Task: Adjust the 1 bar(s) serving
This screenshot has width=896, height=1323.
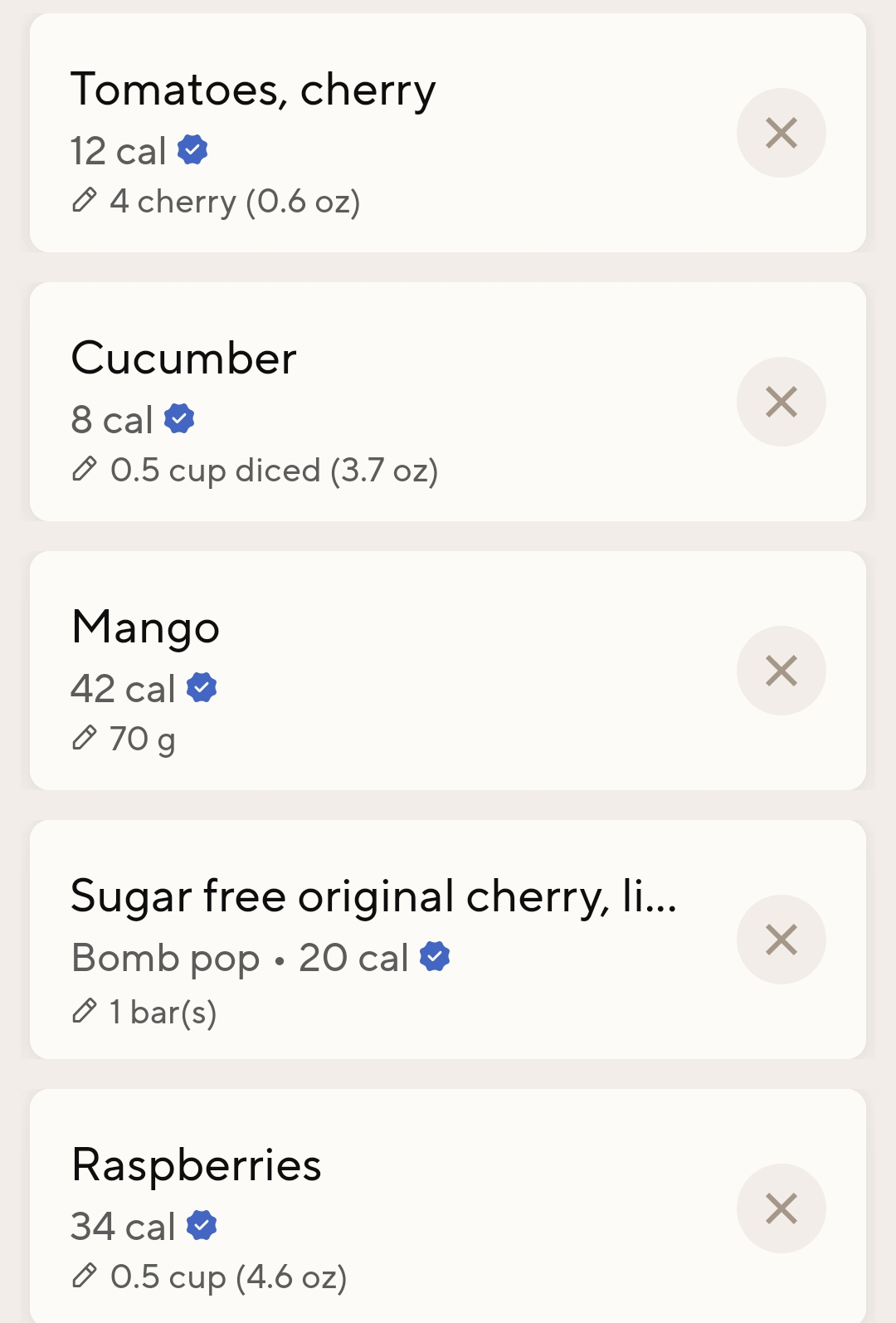Action: point(145,1012)
